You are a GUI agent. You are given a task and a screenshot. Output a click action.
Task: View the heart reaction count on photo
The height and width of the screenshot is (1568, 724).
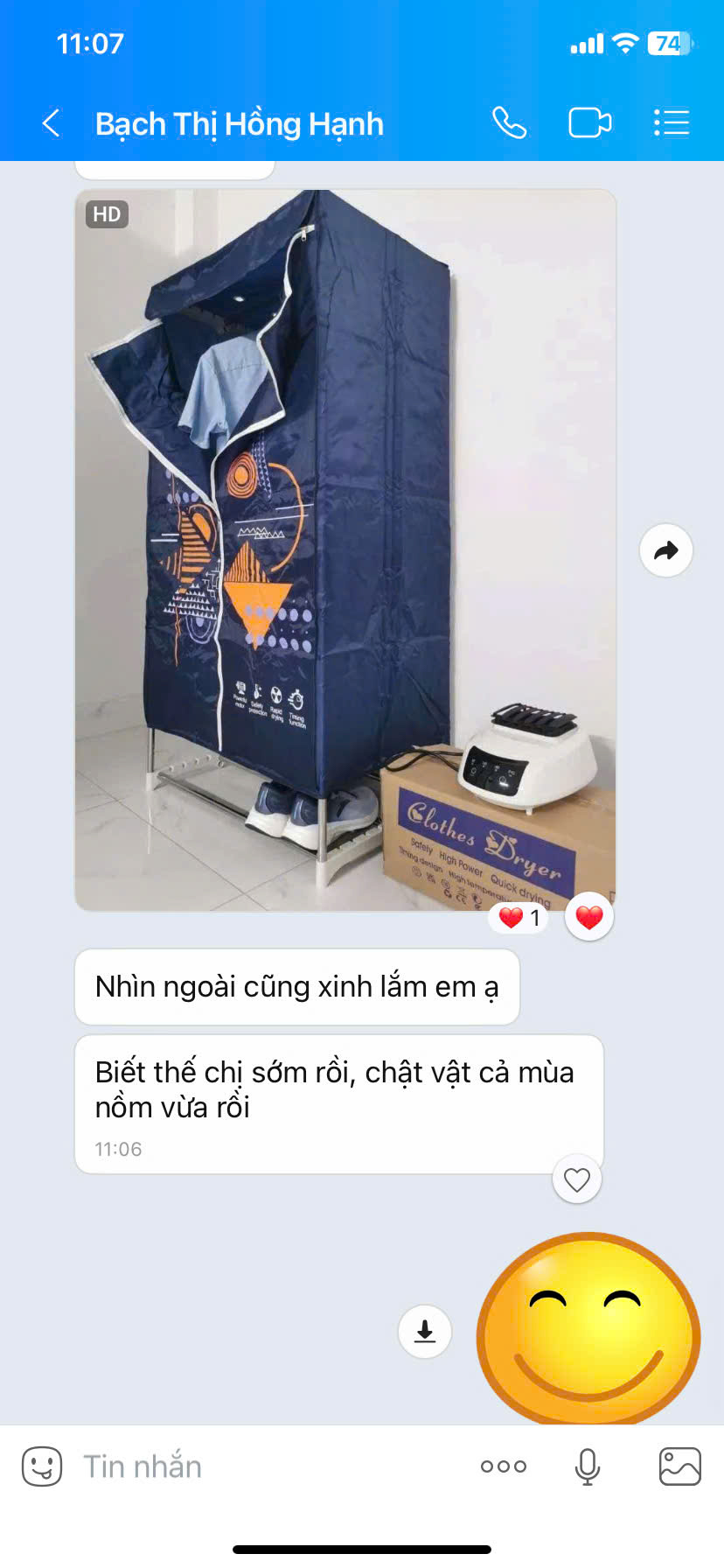click(519, 918)
